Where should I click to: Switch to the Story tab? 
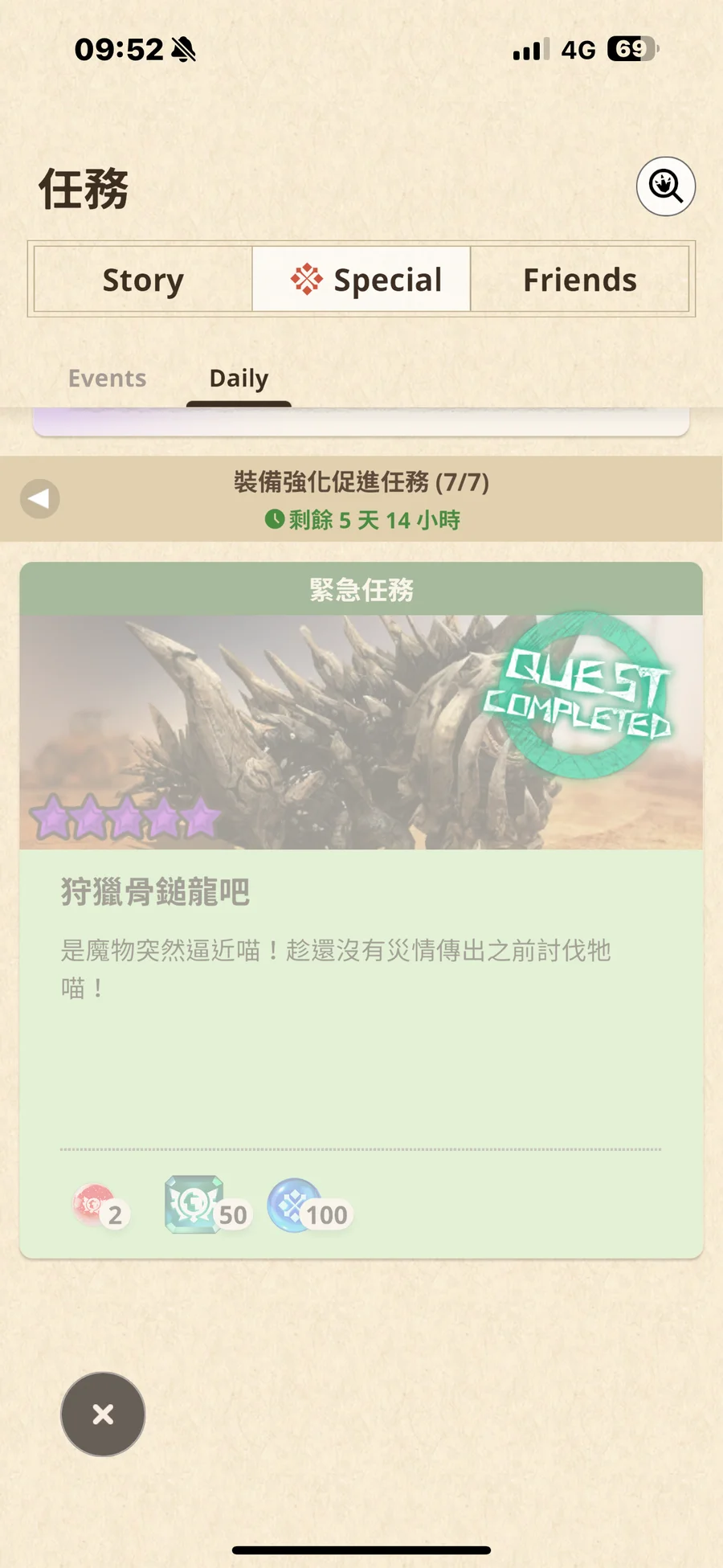tap(143, 280)
